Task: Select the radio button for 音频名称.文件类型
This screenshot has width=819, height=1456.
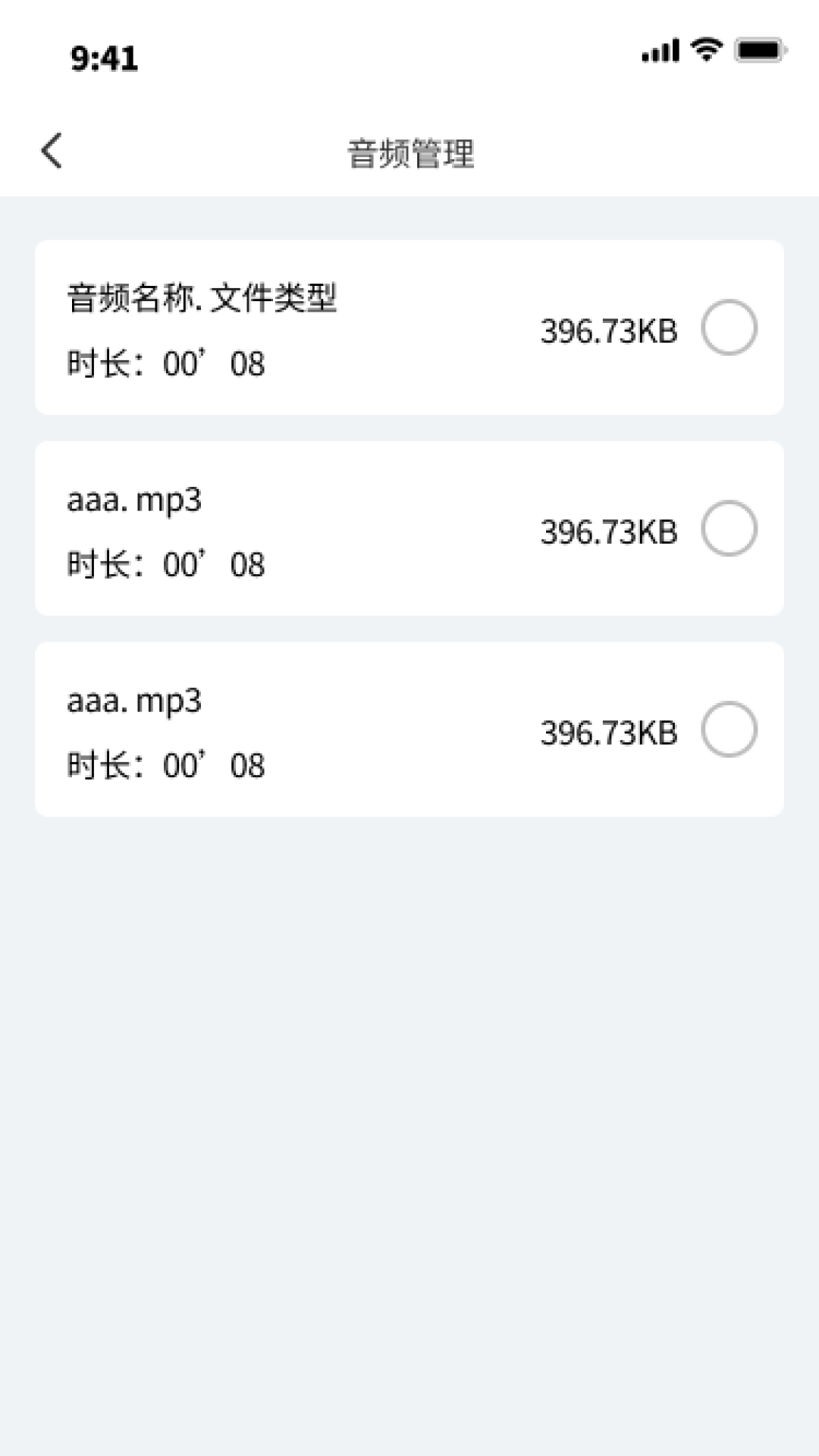Action: pos(729,328)
